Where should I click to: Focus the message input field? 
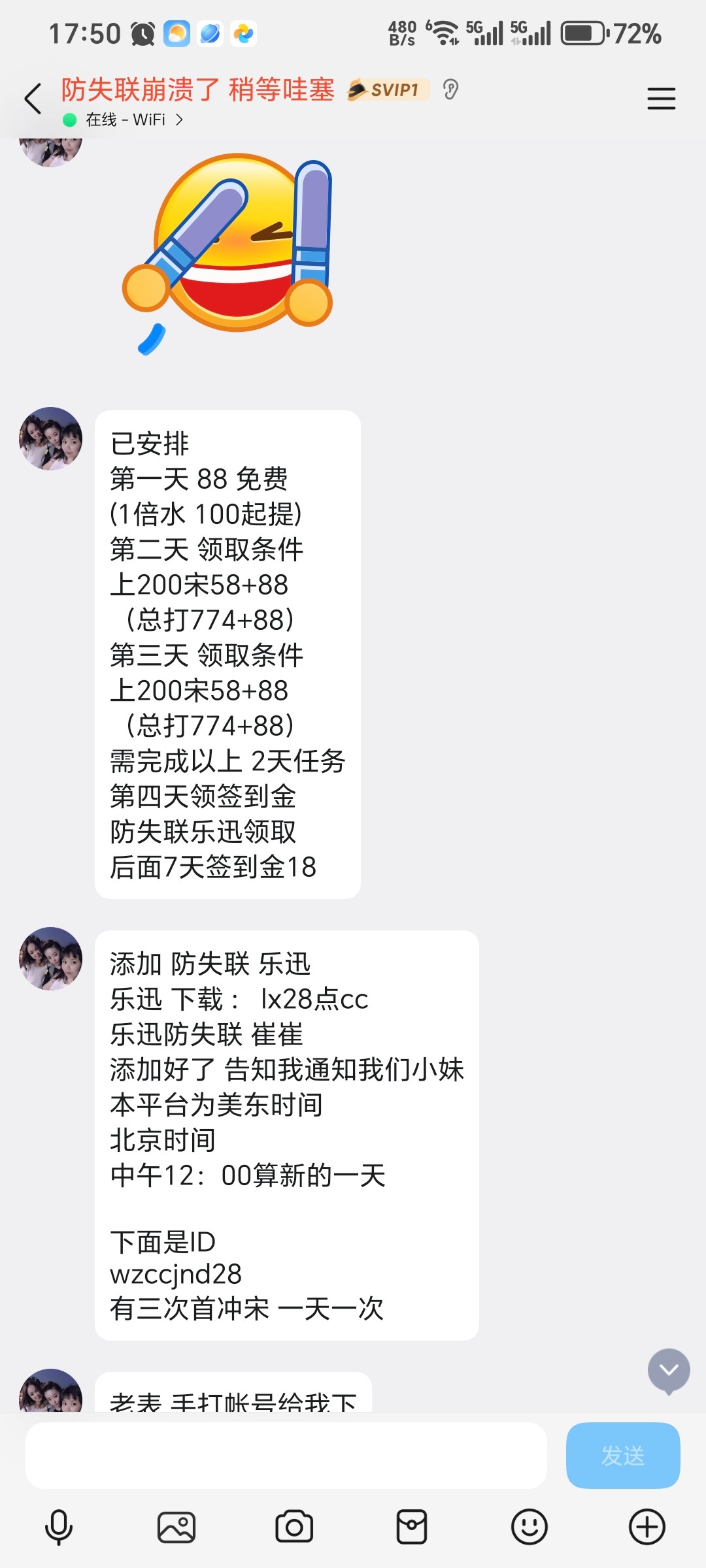[286, 1456]
